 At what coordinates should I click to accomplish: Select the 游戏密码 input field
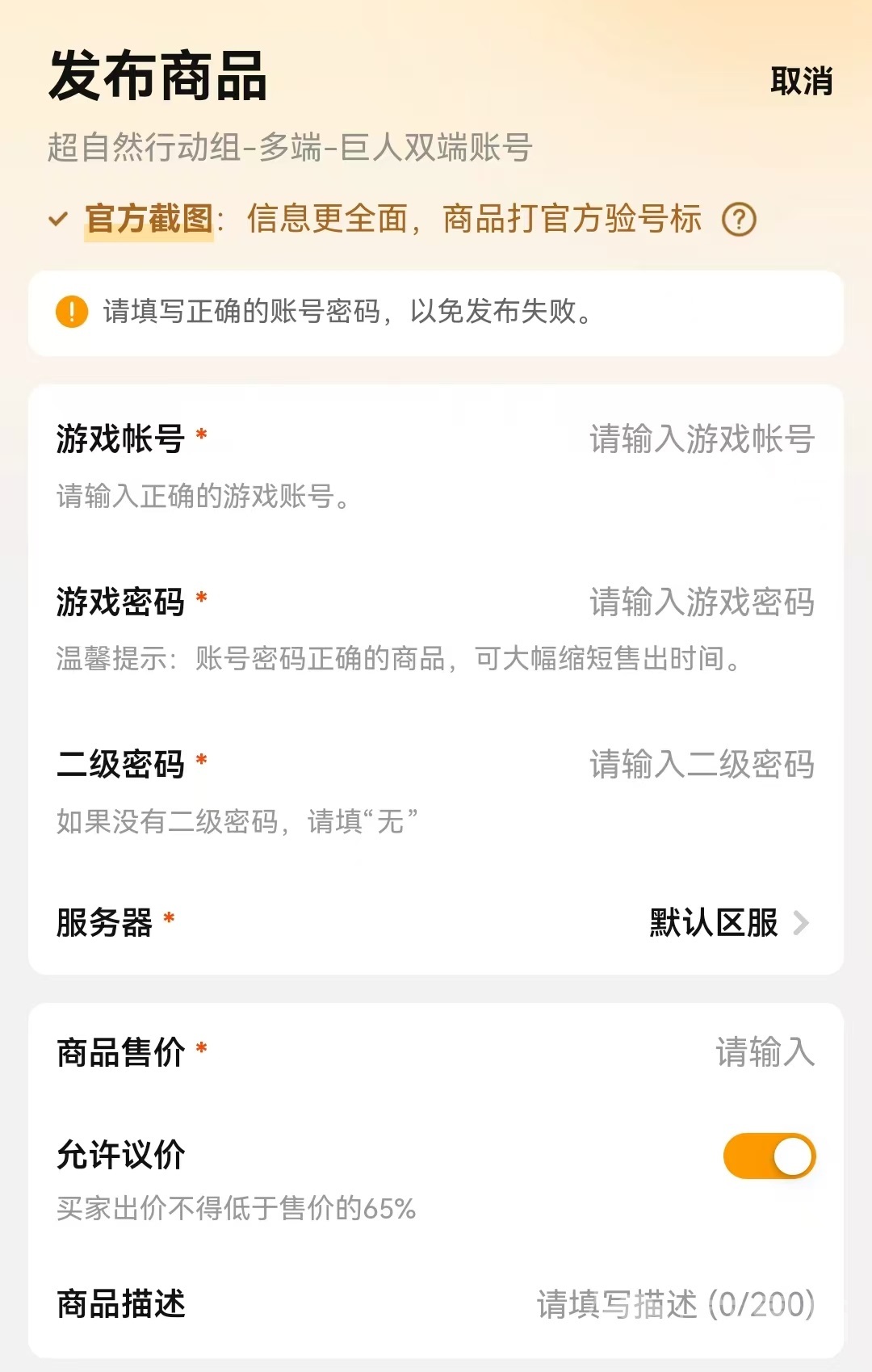click(701, 602)
